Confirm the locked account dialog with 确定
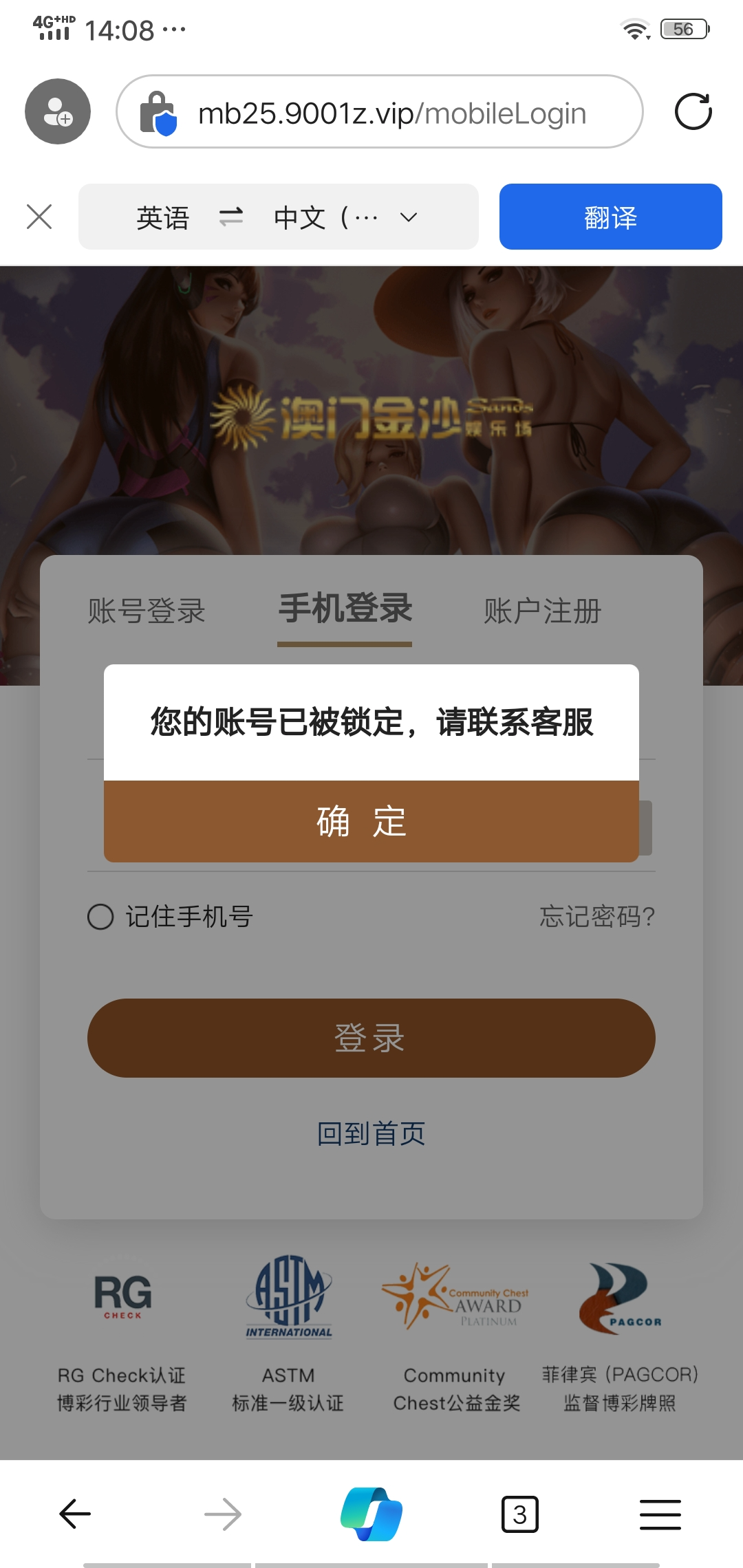The height and width of the screenshot is (1568, 743). click(x=371, y=821)
